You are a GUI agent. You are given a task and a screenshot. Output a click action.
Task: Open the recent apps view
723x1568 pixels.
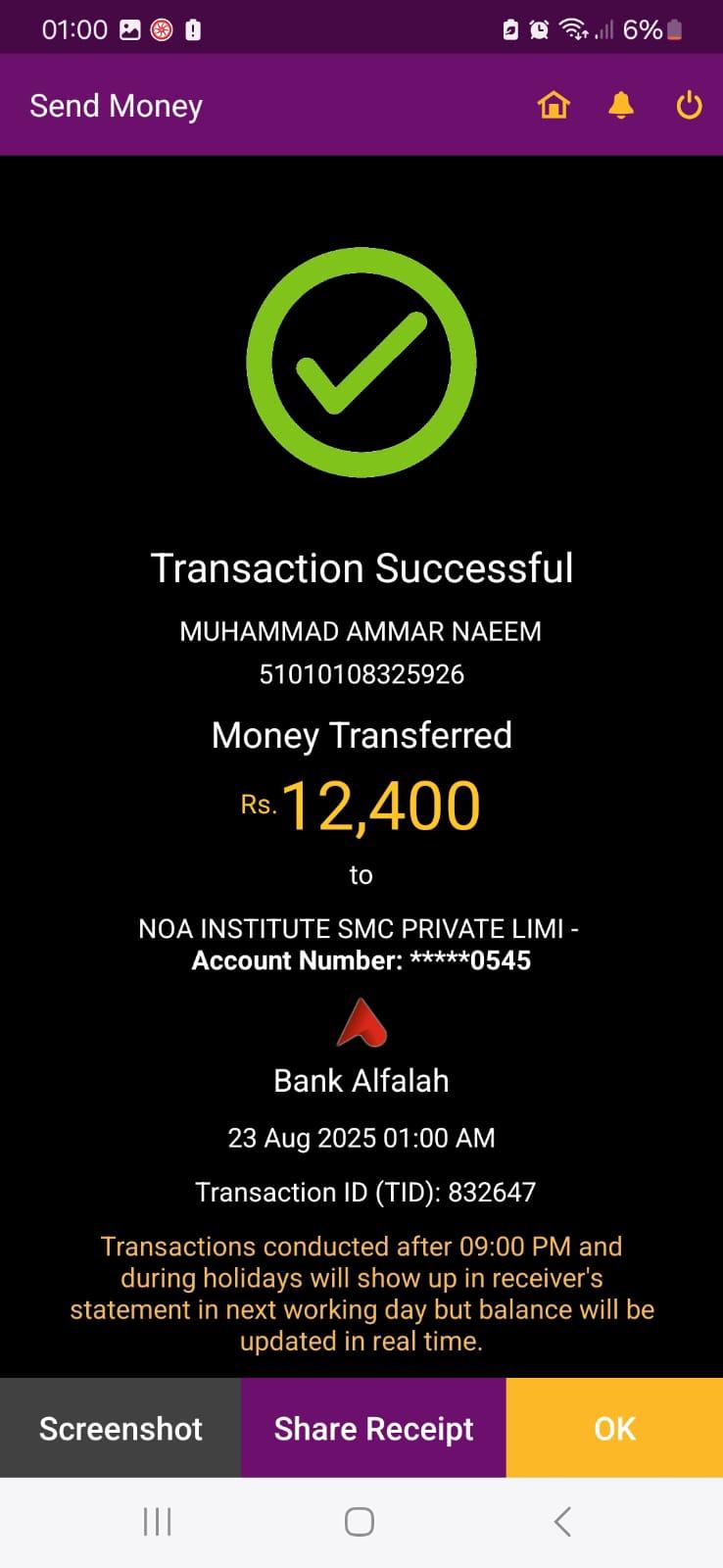point(157,1522)
